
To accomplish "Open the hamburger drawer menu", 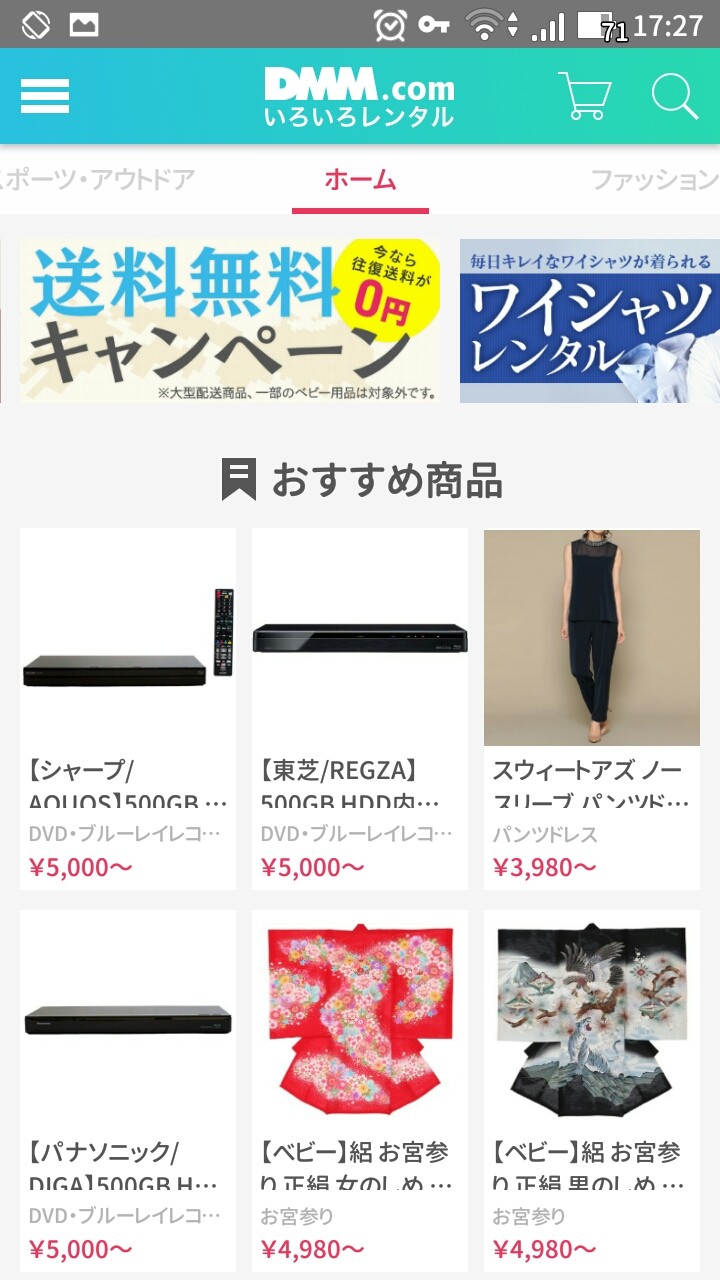I will [45, 96].
